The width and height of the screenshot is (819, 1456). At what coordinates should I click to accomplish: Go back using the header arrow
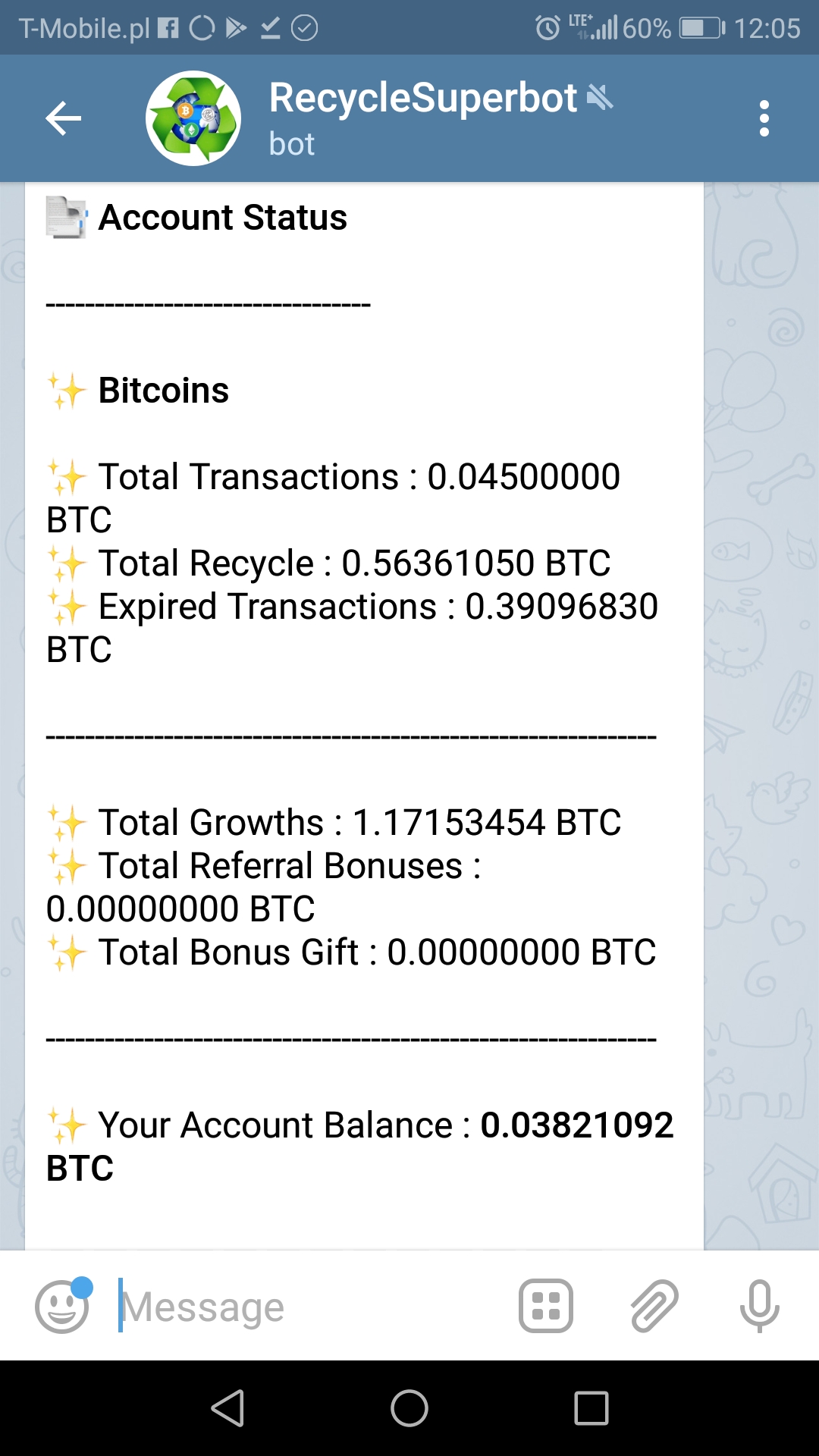63,118
